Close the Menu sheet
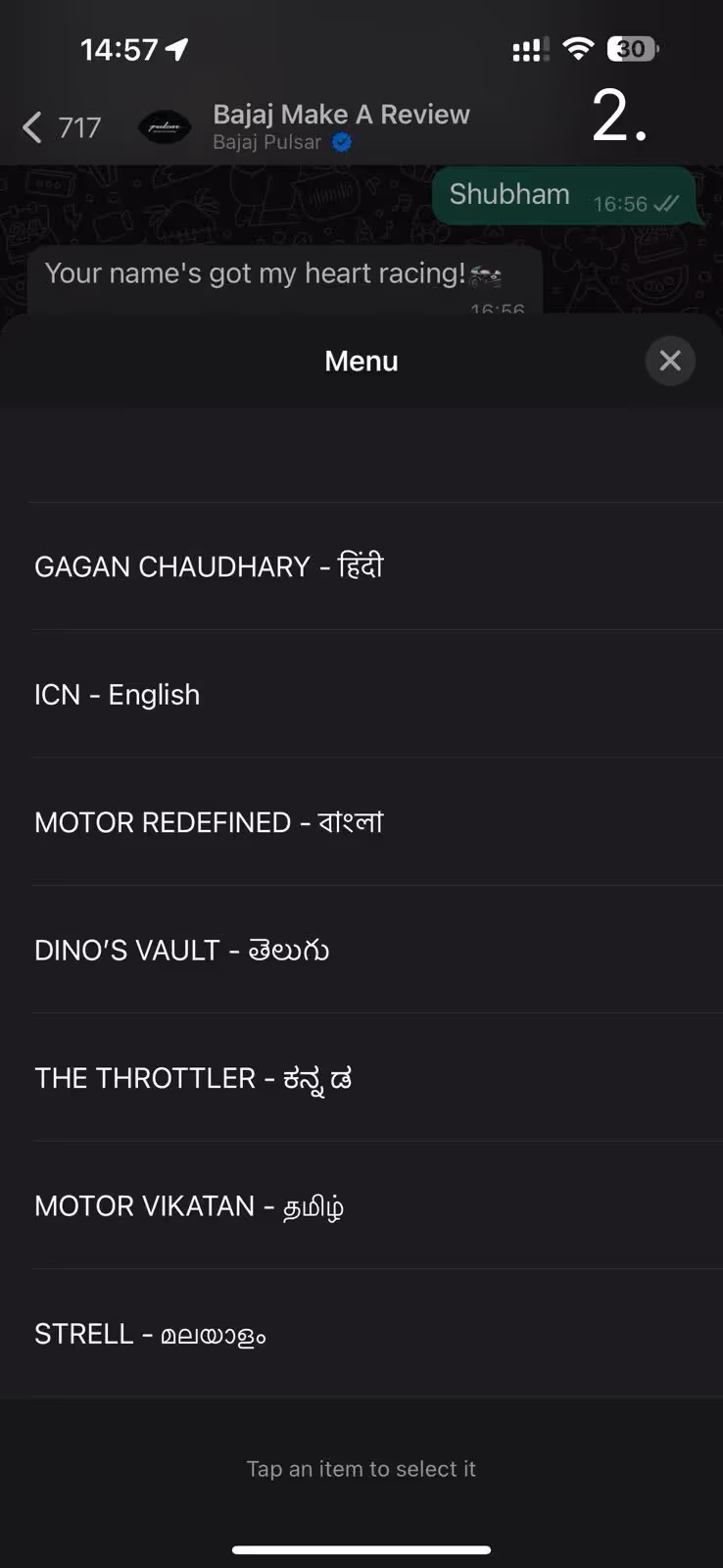 point(670,361)
